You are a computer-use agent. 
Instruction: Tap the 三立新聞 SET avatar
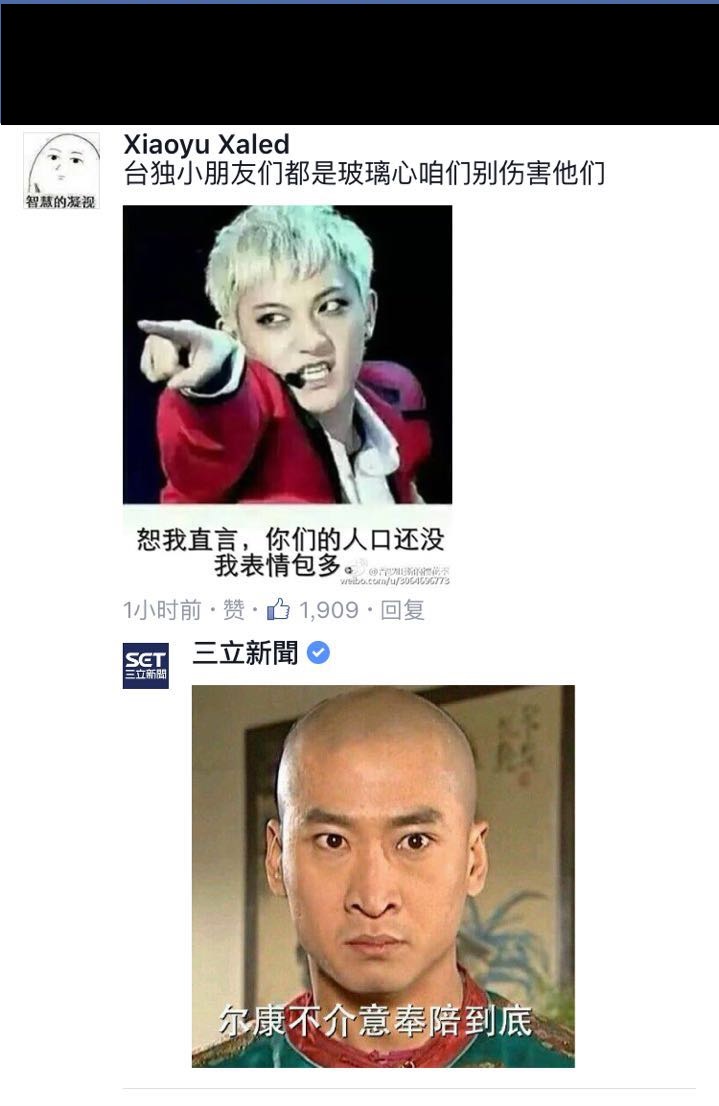click(146, 665)
